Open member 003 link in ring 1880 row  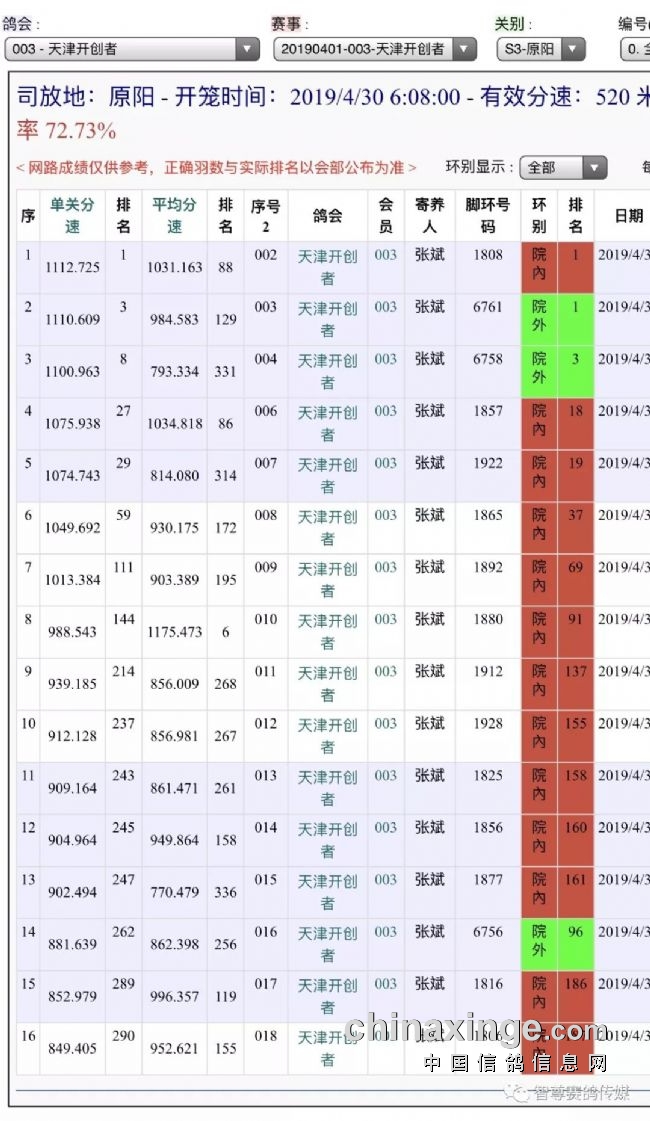tap(385, 619)
